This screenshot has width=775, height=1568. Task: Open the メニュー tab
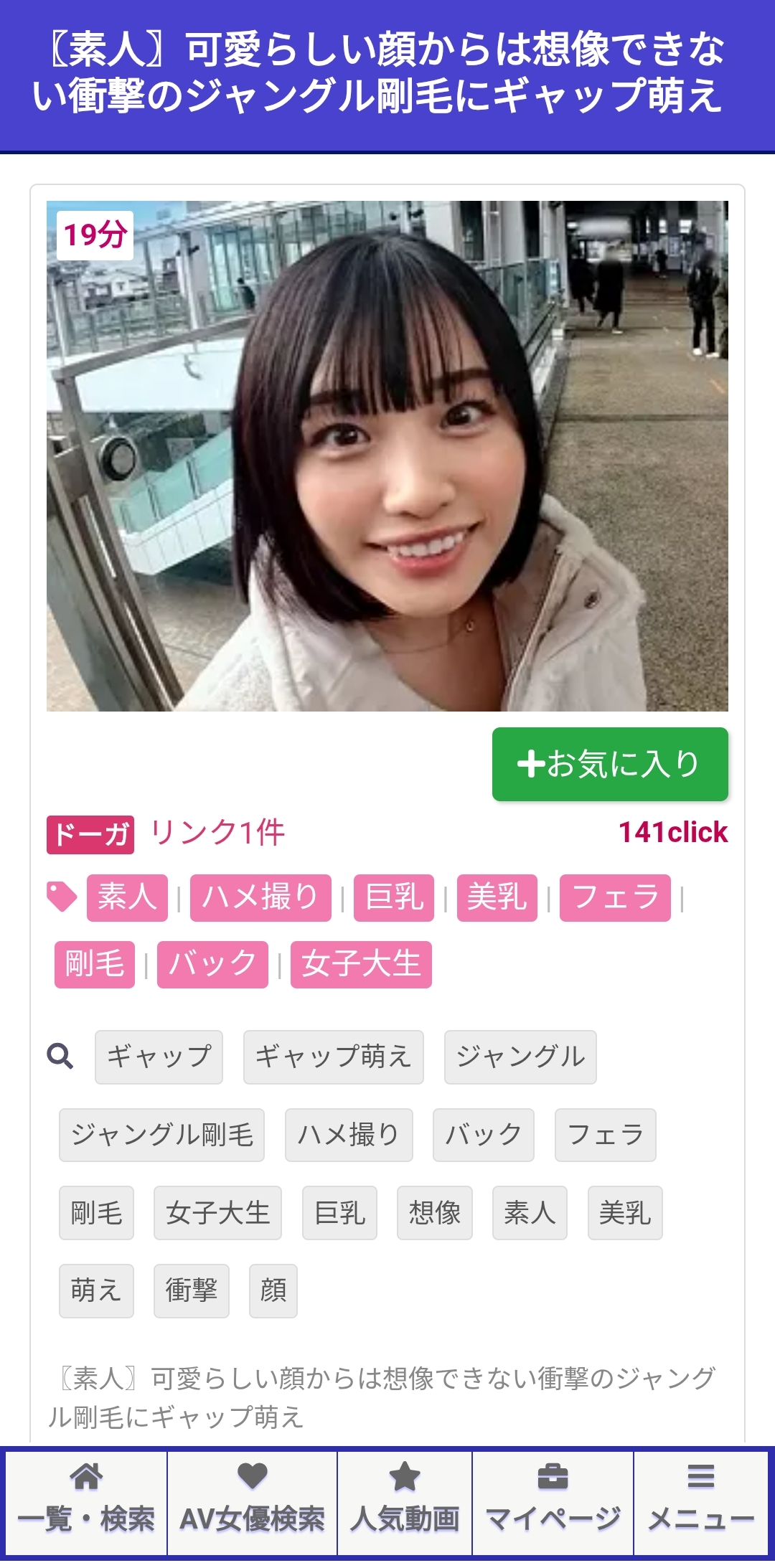click(x=700, y=1503)
